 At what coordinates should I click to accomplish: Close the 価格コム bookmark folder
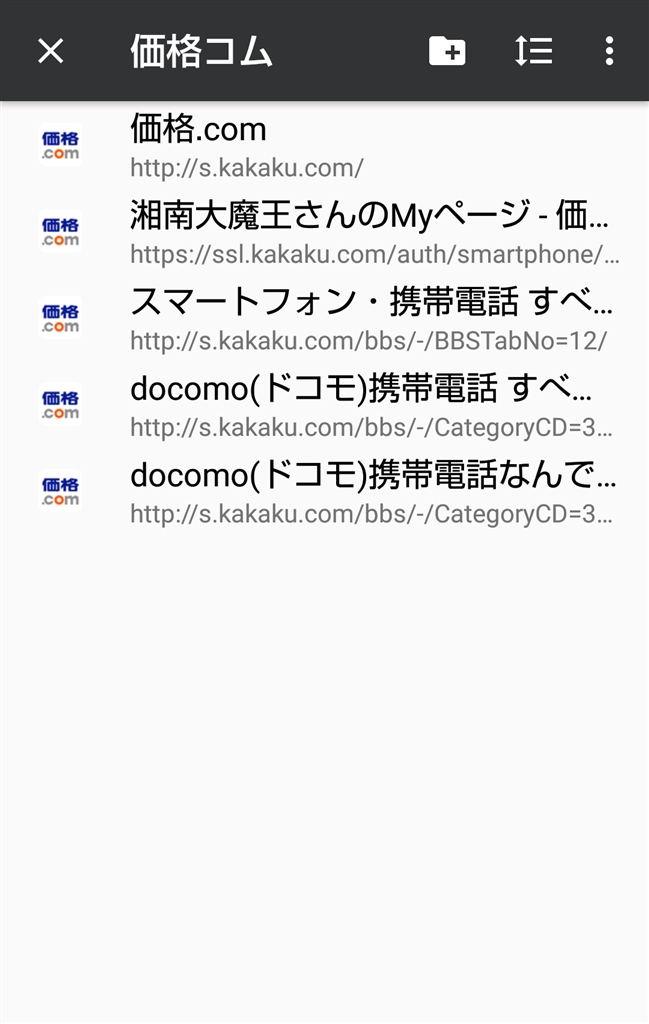point(50,51)
